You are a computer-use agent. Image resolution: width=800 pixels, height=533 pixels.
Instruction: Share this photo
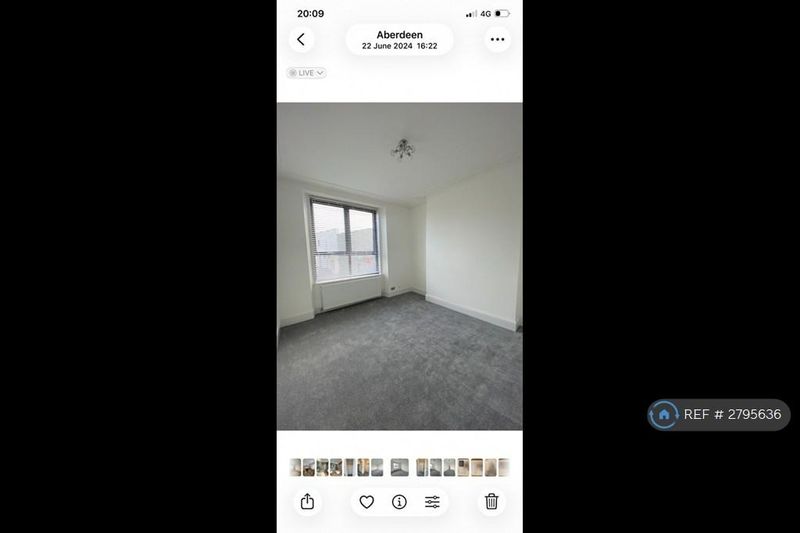[x=308, y=502]
